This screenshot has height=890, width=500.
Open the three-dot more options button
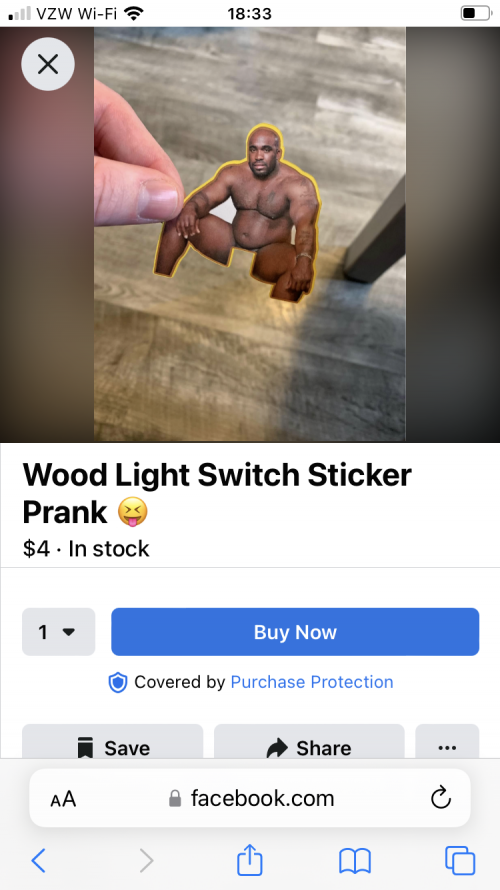coord(447,742)
